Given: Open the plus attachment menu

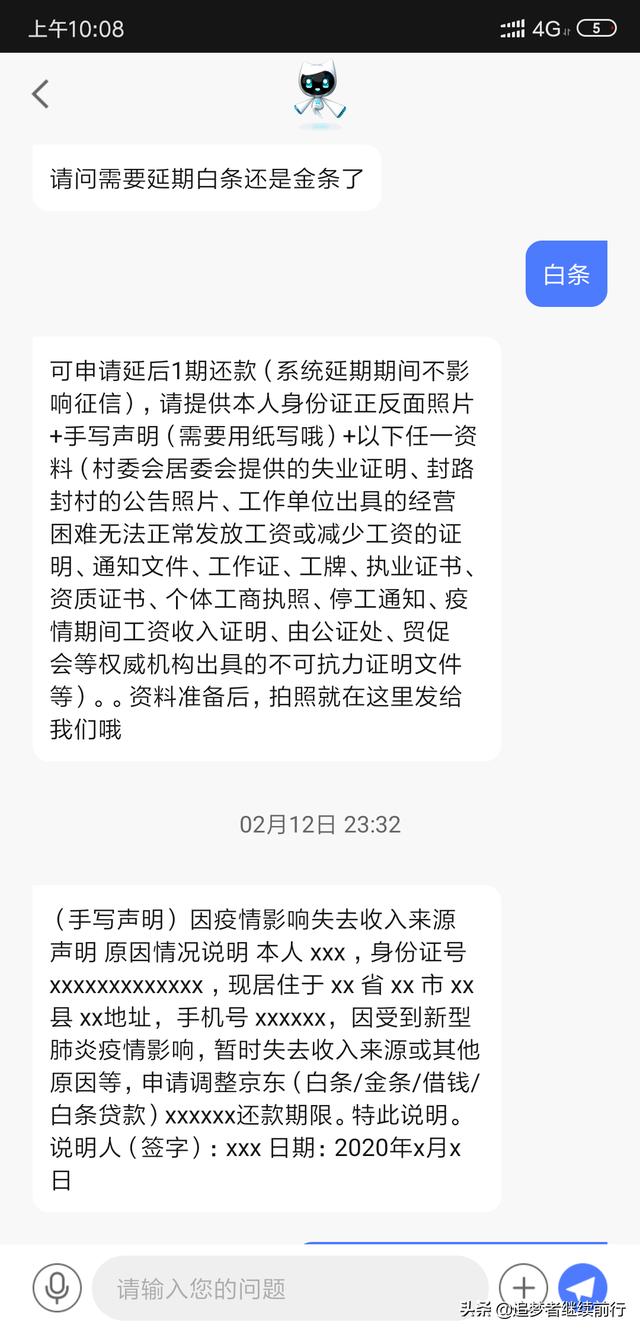Looking at the screenshot, I should pos(523,1287).
